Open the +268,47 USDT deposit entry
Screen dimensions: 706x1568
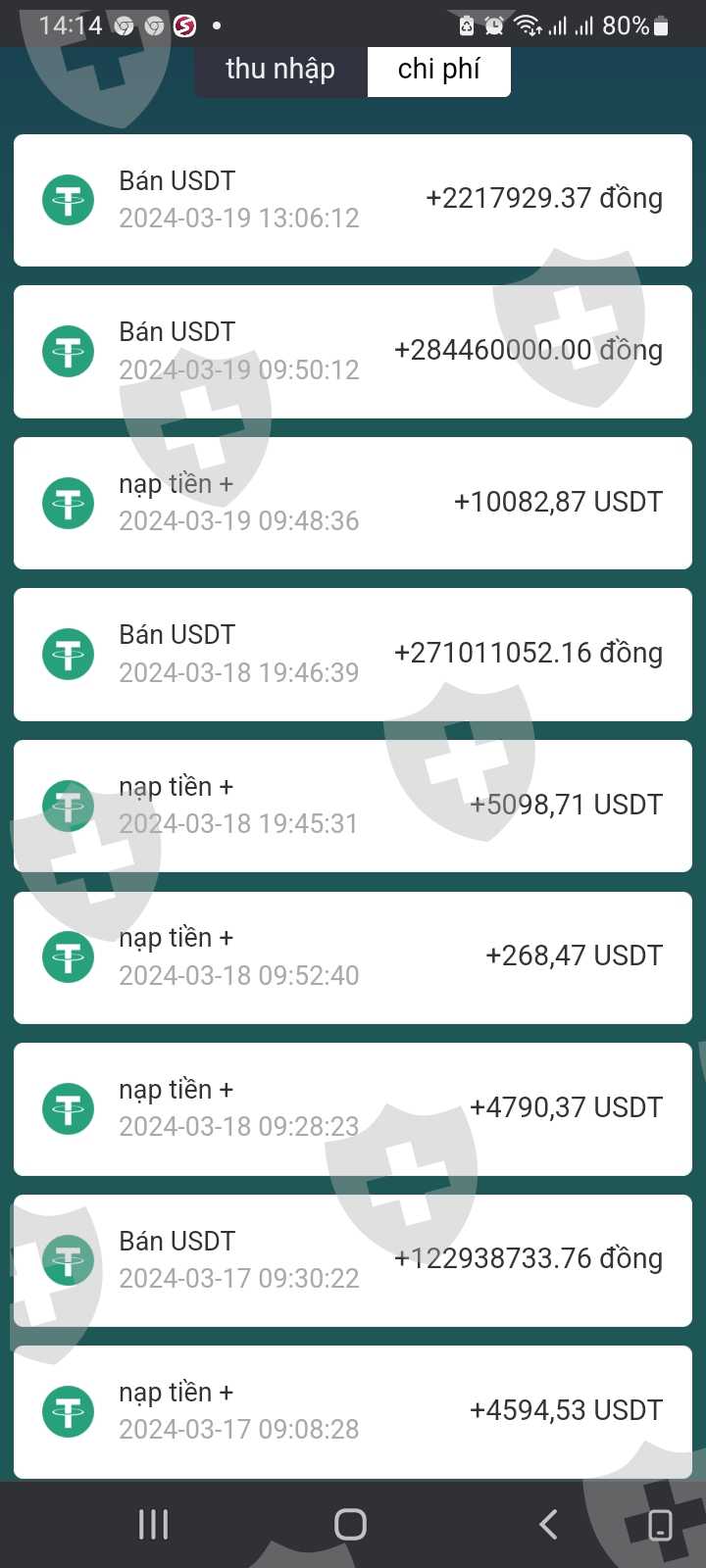(352, 956)
